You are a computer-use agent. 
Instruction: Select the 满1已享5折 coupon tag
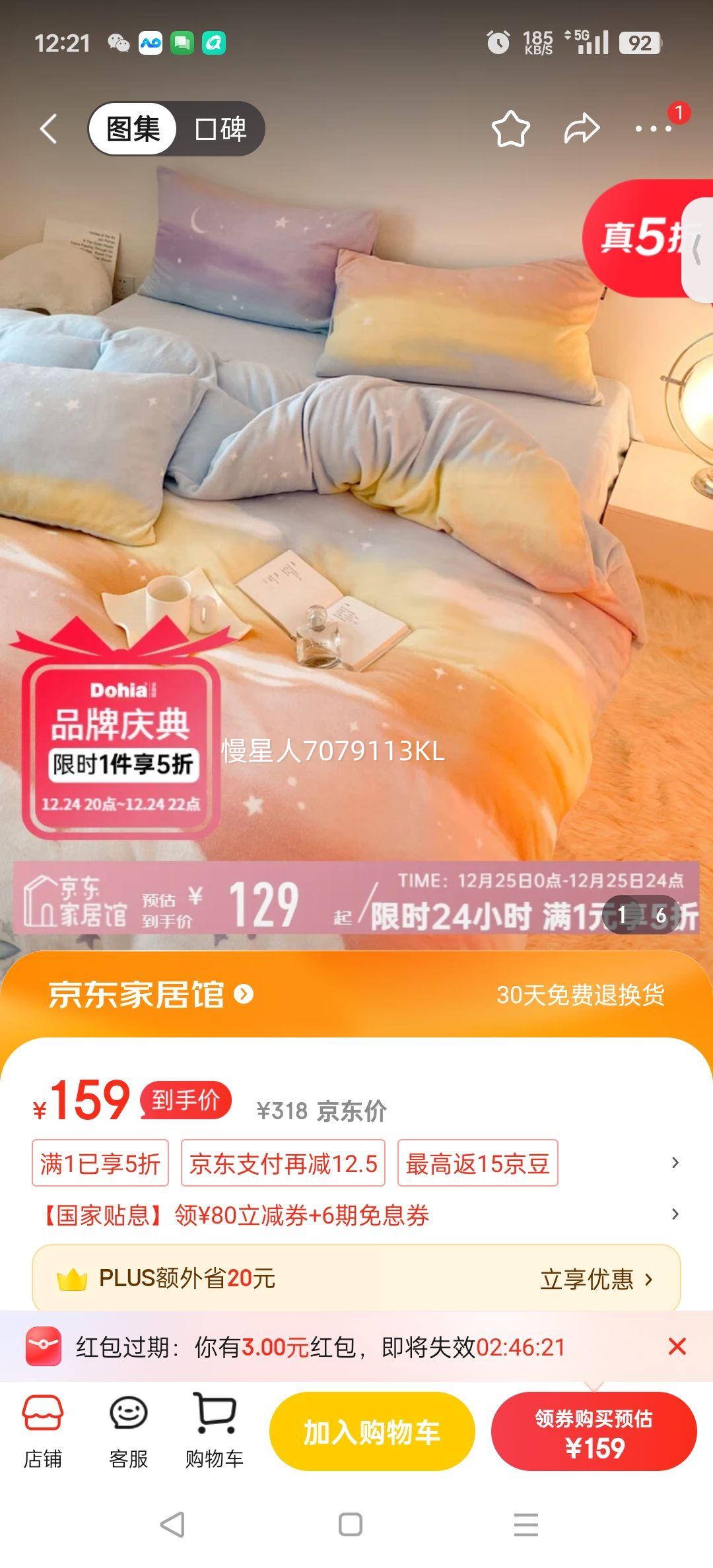click(100, 1163)
